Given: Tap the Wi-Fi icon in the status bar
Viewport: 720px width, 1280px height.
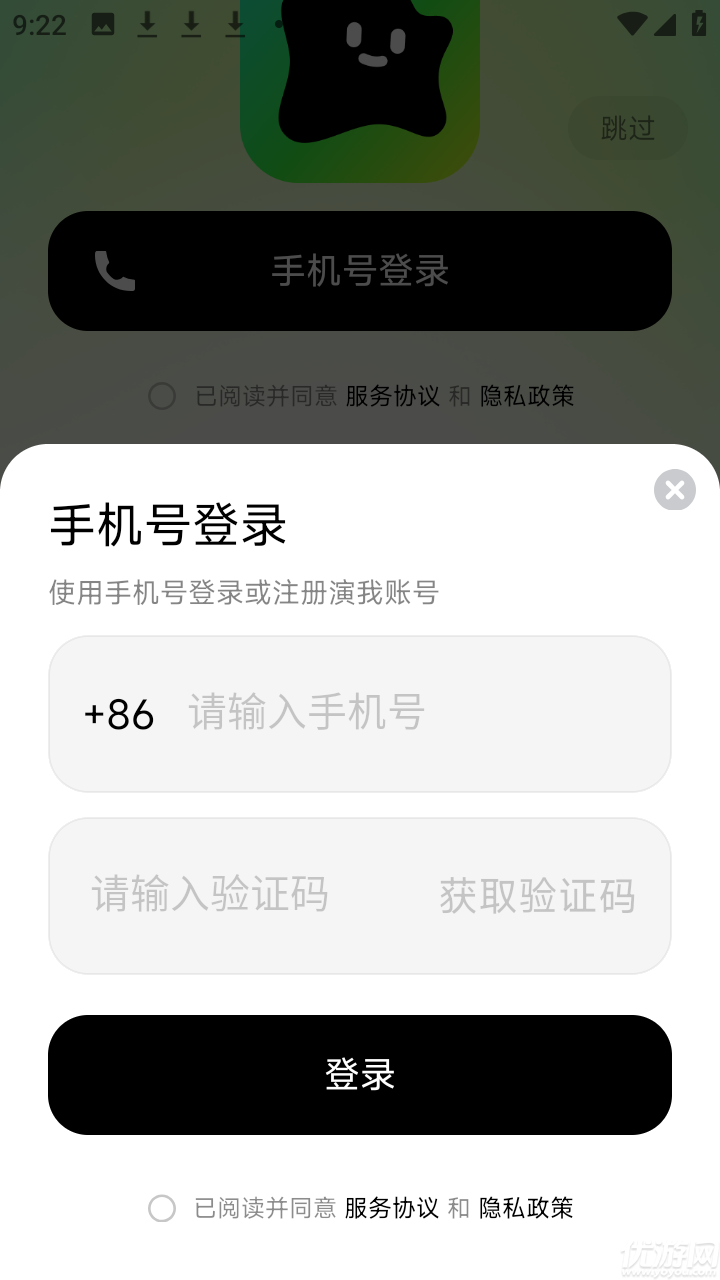Looking at the screenshot, I should pyautogui.click(x=634, y=22).
